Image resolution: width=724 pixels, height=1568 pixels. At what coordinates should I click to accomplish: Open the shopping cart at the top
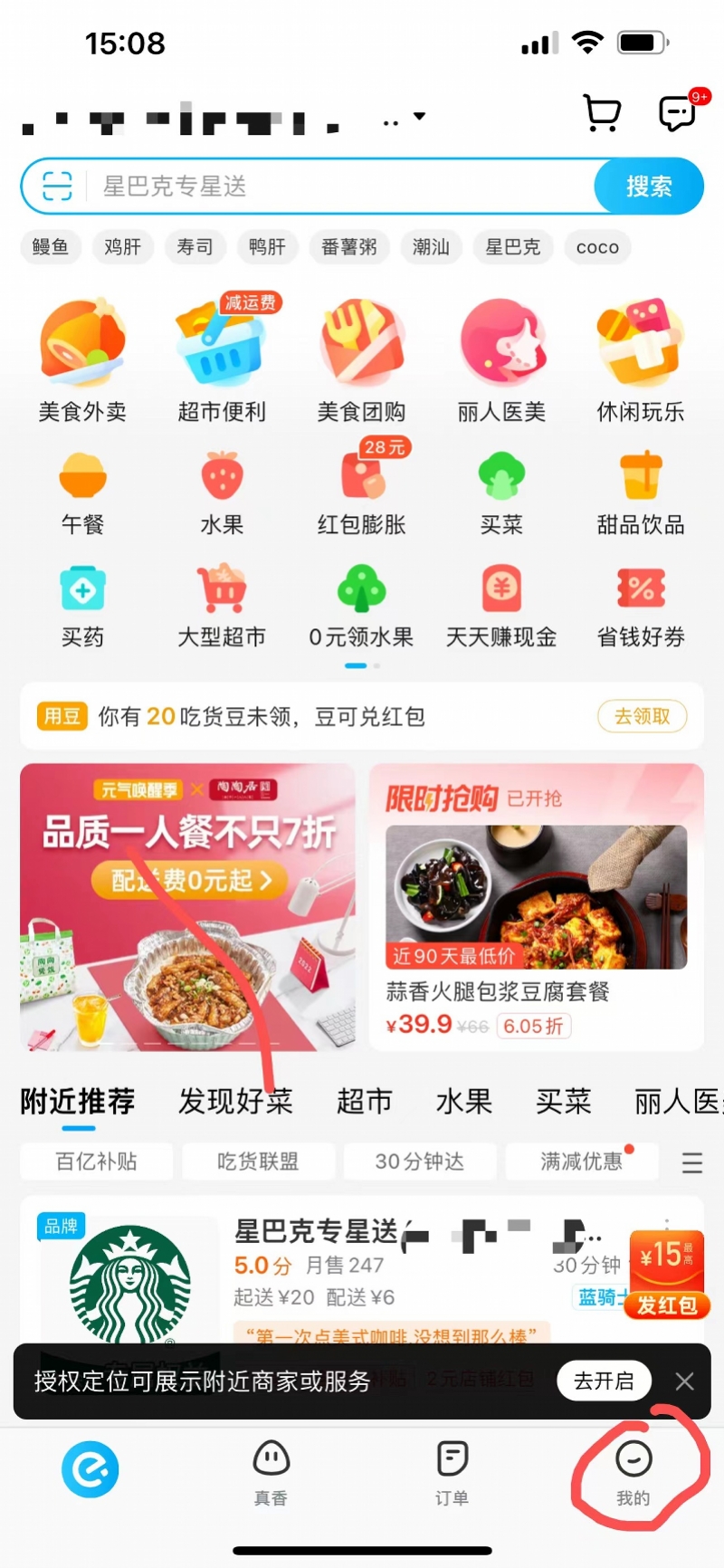(602, 115)
